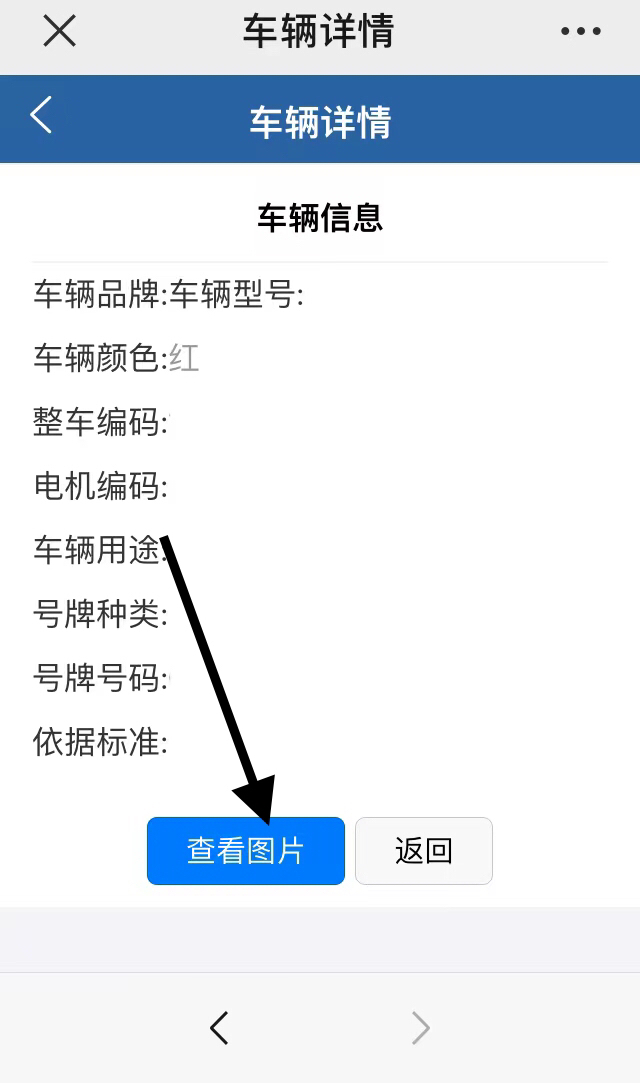
Task: Close the webview with the X icon
Action: [x=59, y=32]
